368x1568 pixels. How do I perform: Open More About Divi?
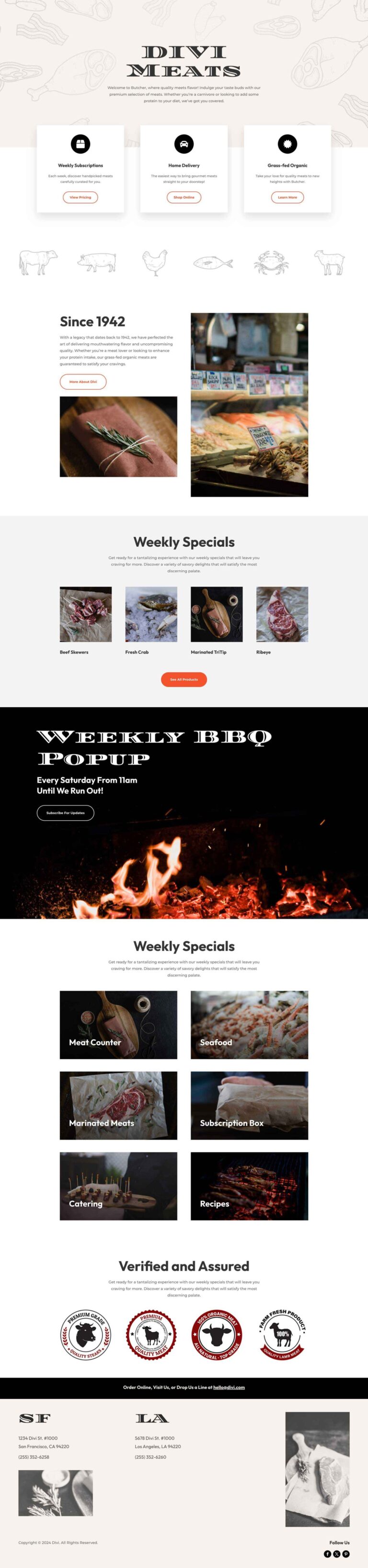(83, 382)
